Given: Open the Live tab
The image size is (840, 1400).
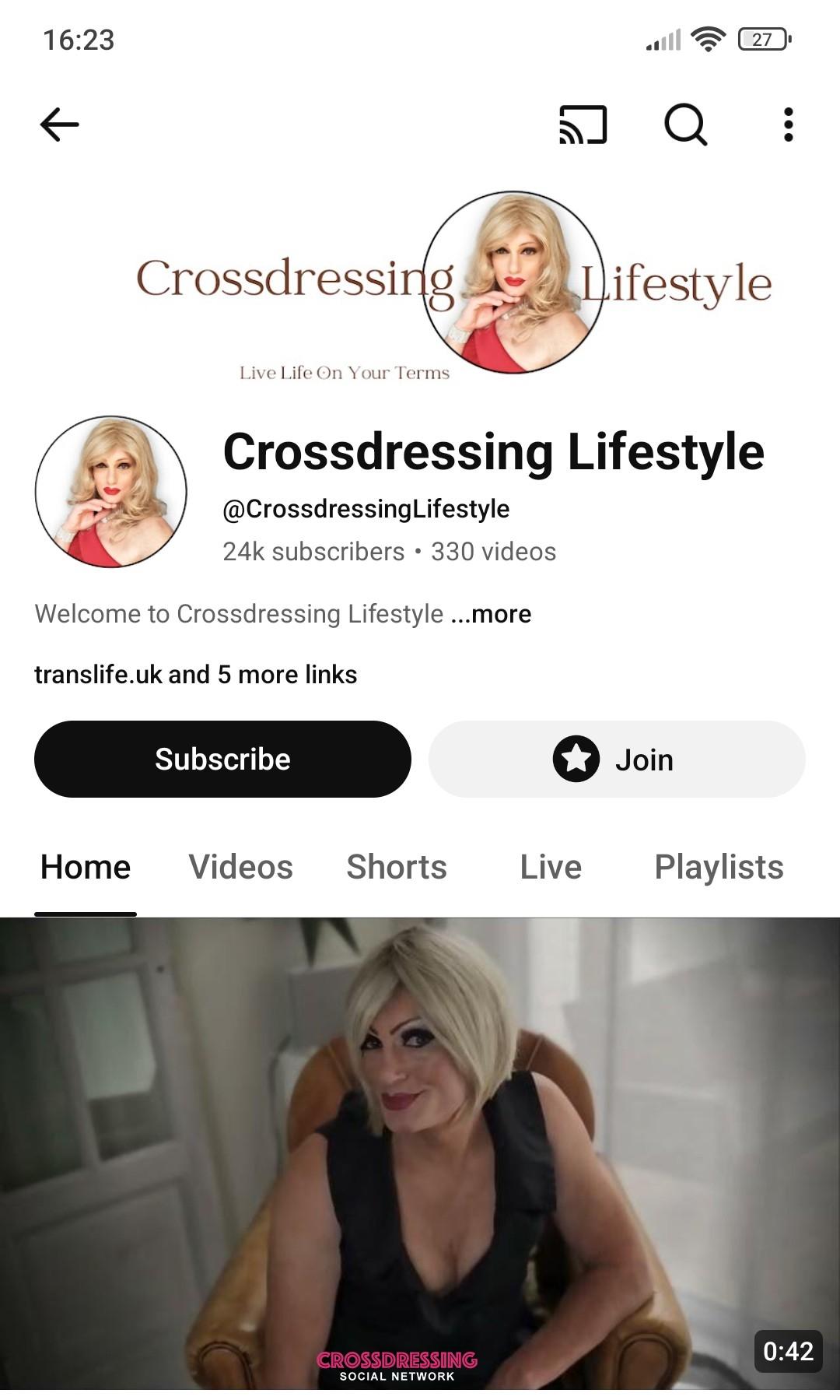Looking at the screenshot, I should [x=551, y=867].
